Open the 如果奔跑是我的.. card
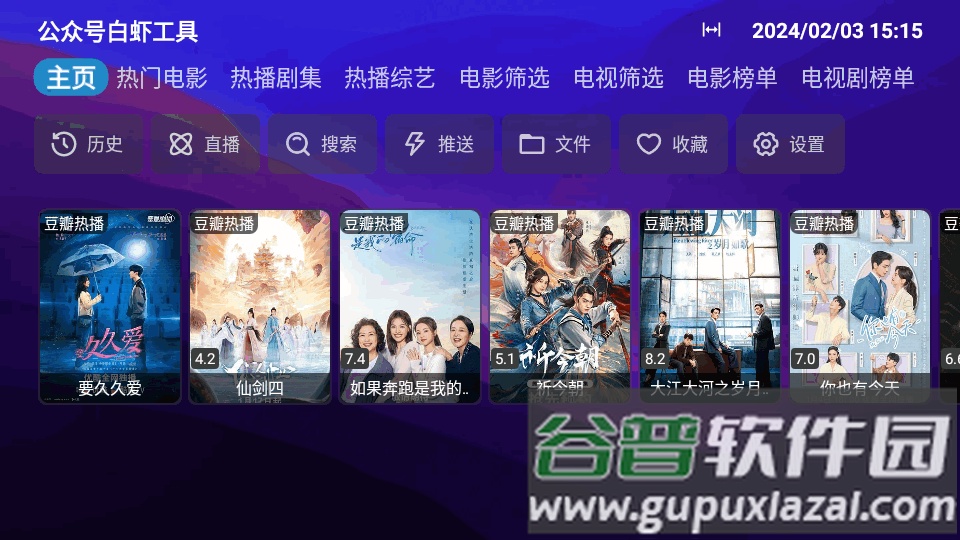 (410, 305)
